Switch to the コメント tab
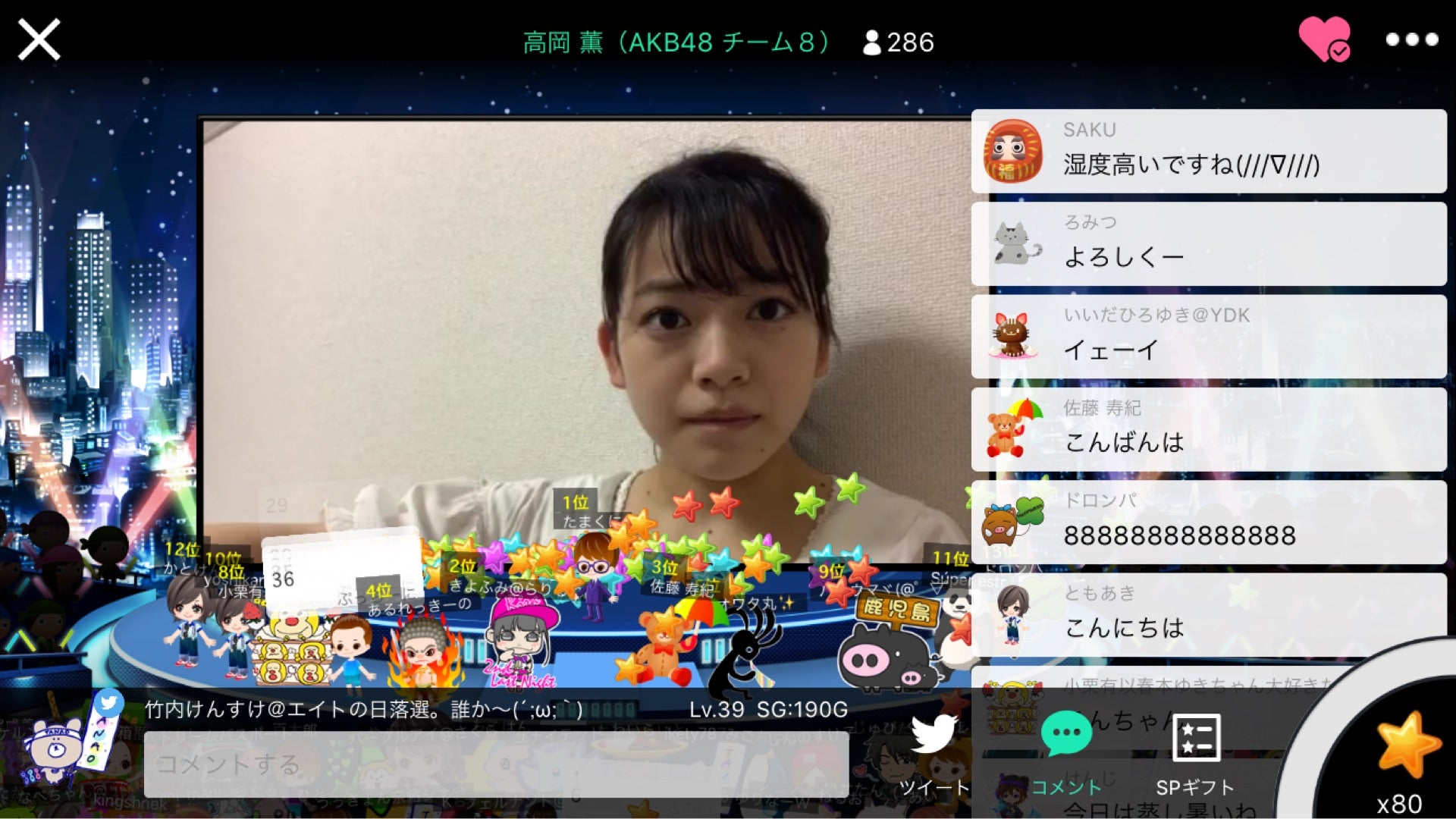Viewport: 1456px width, 819px height. tap(1066, 752)
